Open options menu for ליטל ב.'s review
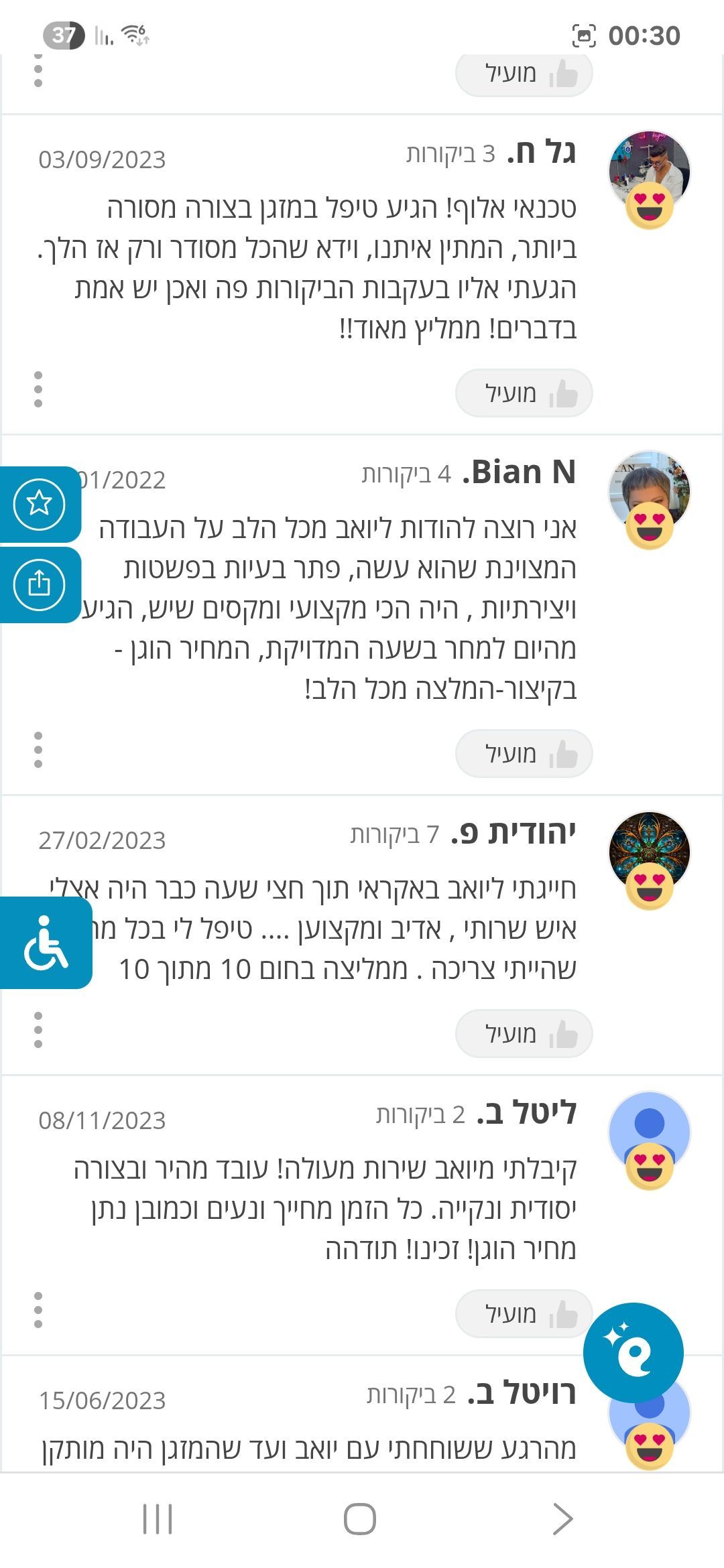This screenshot has height=1568, width=724. click(x=38, y=1310)
